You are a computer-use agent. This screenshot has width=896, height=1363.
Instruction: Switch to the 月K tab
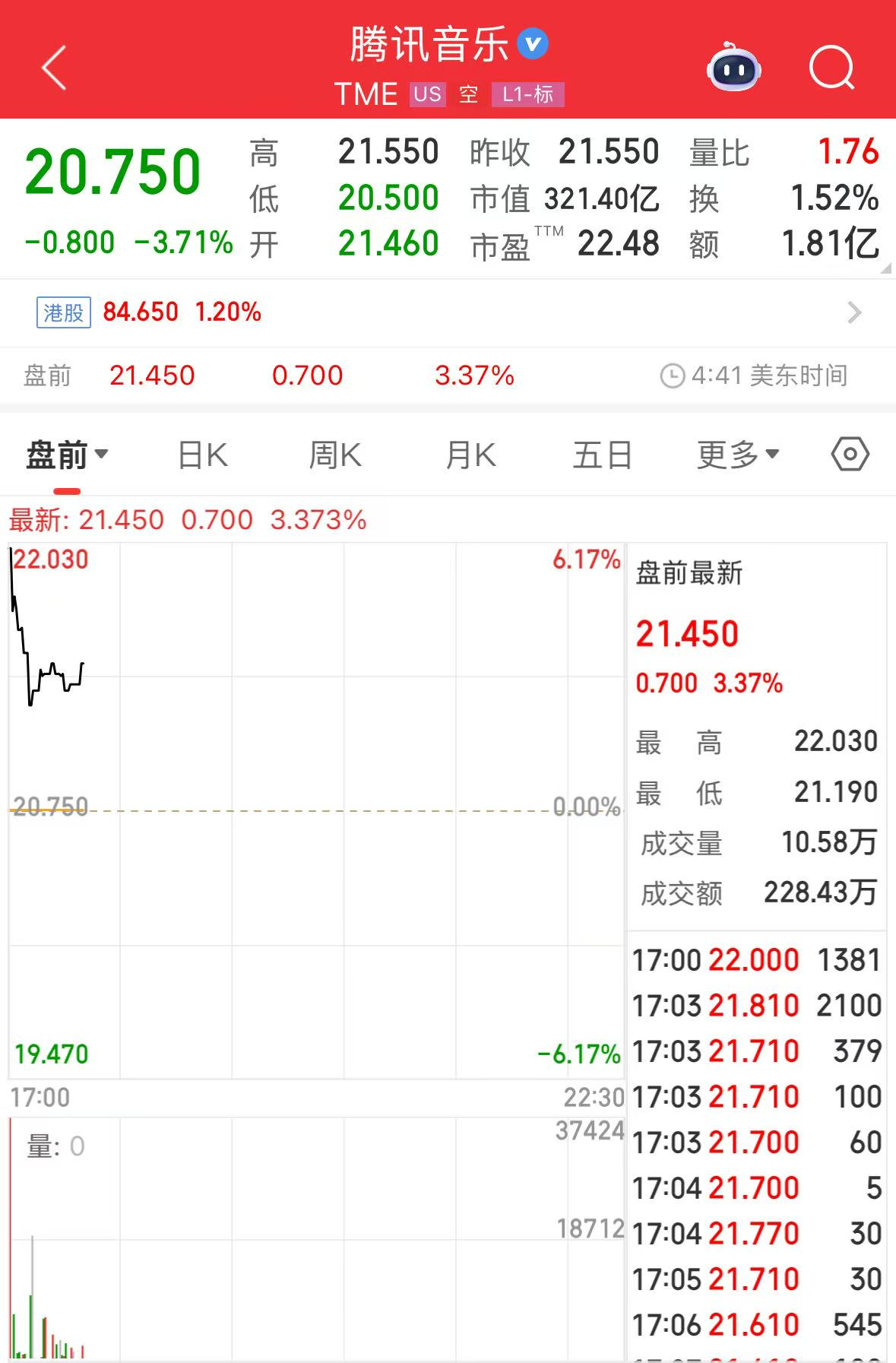[x=470, y=455]
